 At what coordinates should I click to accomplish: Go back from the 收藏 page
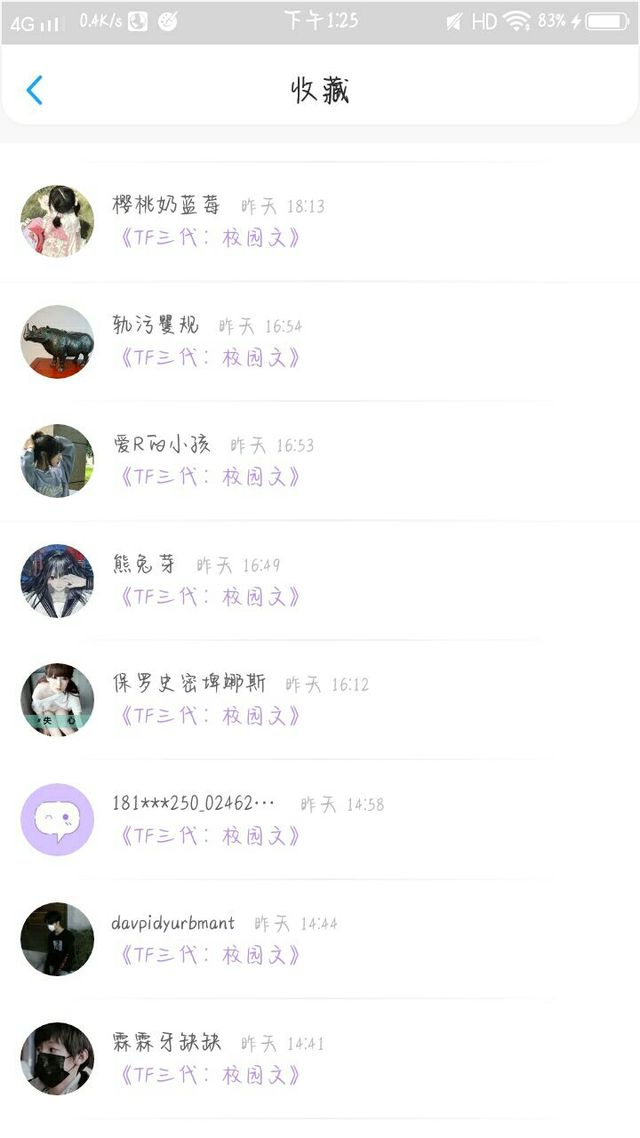pos(34,90)
